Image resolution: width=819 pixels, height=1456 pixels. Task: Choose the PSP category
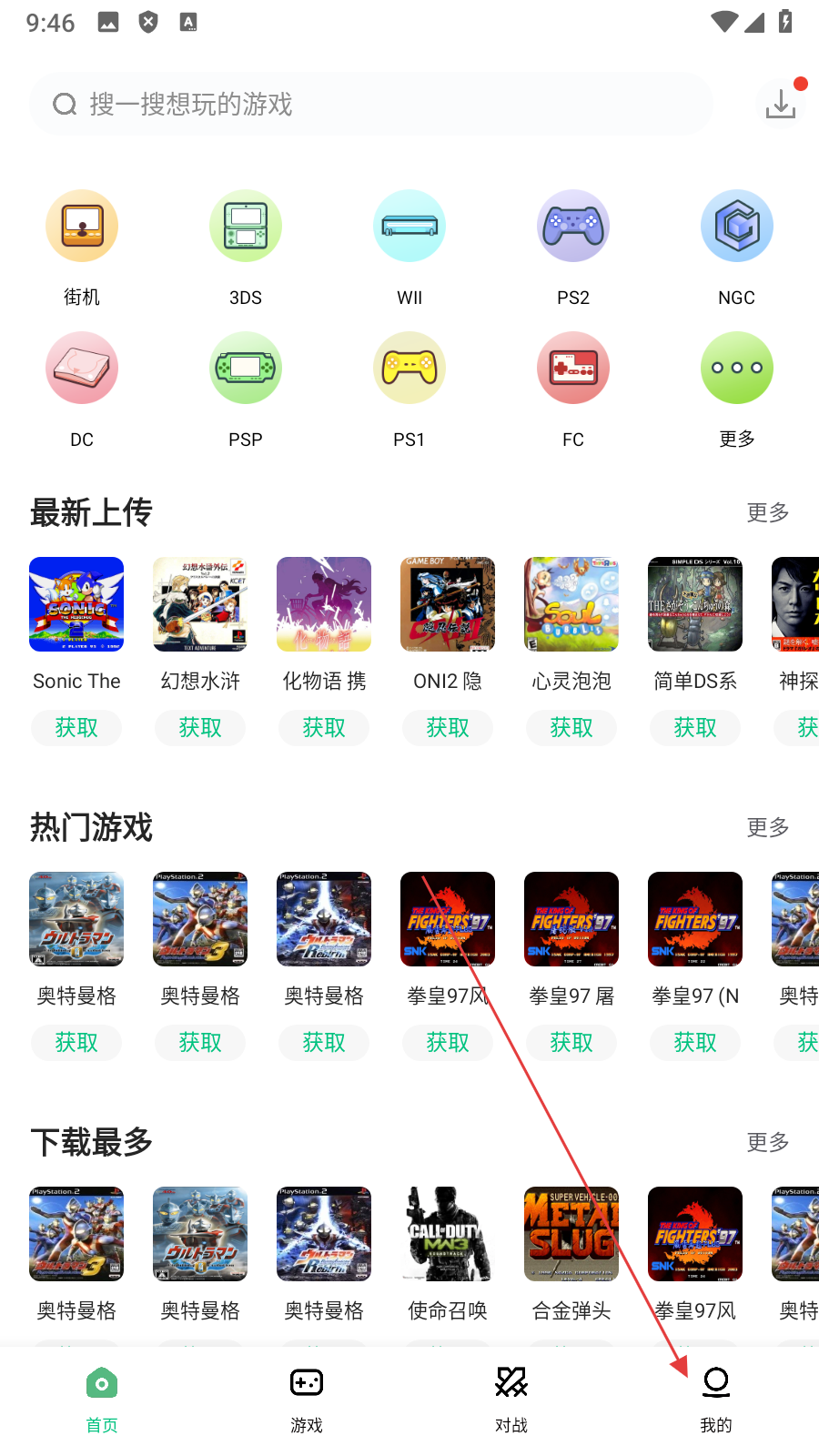[246, 369]
